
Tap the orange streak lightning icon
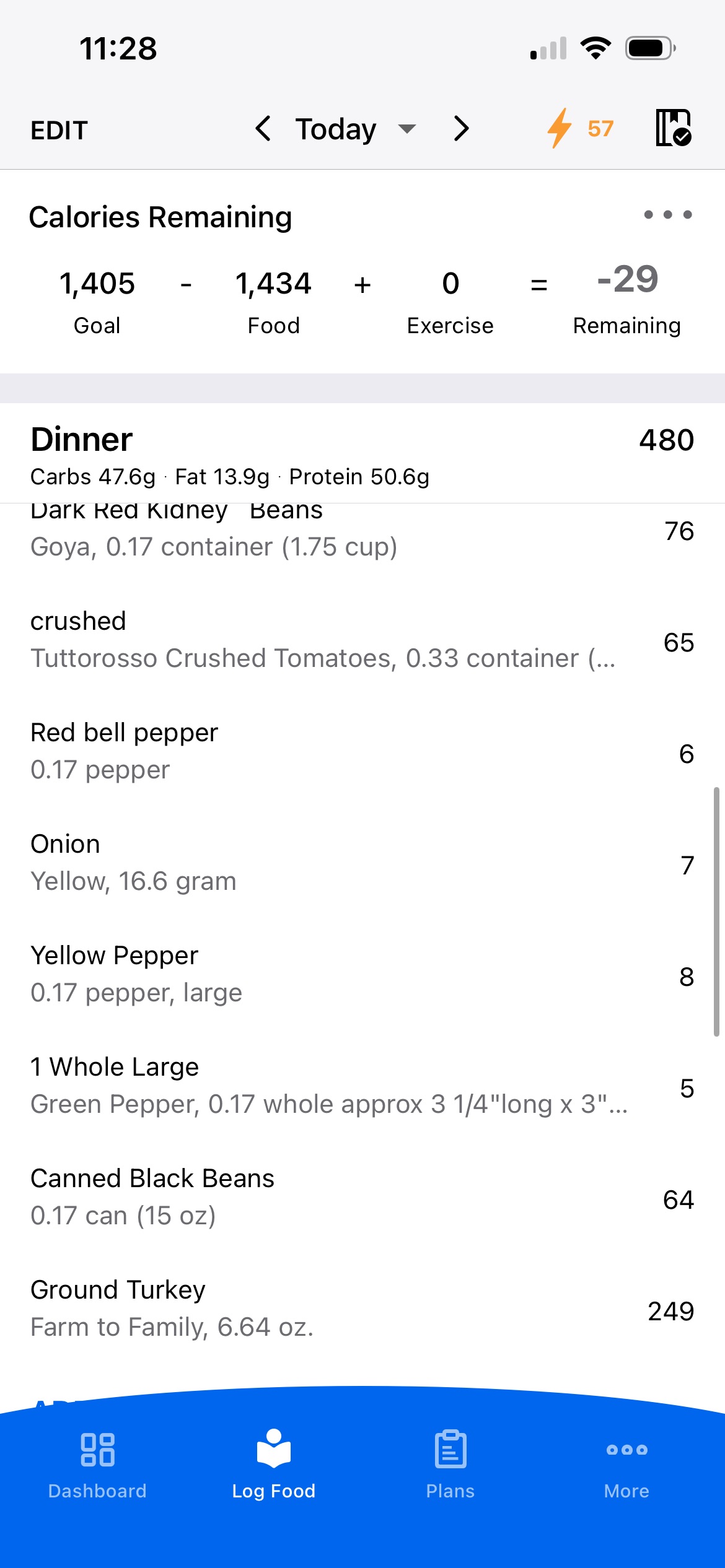click(x=558, y=129)
